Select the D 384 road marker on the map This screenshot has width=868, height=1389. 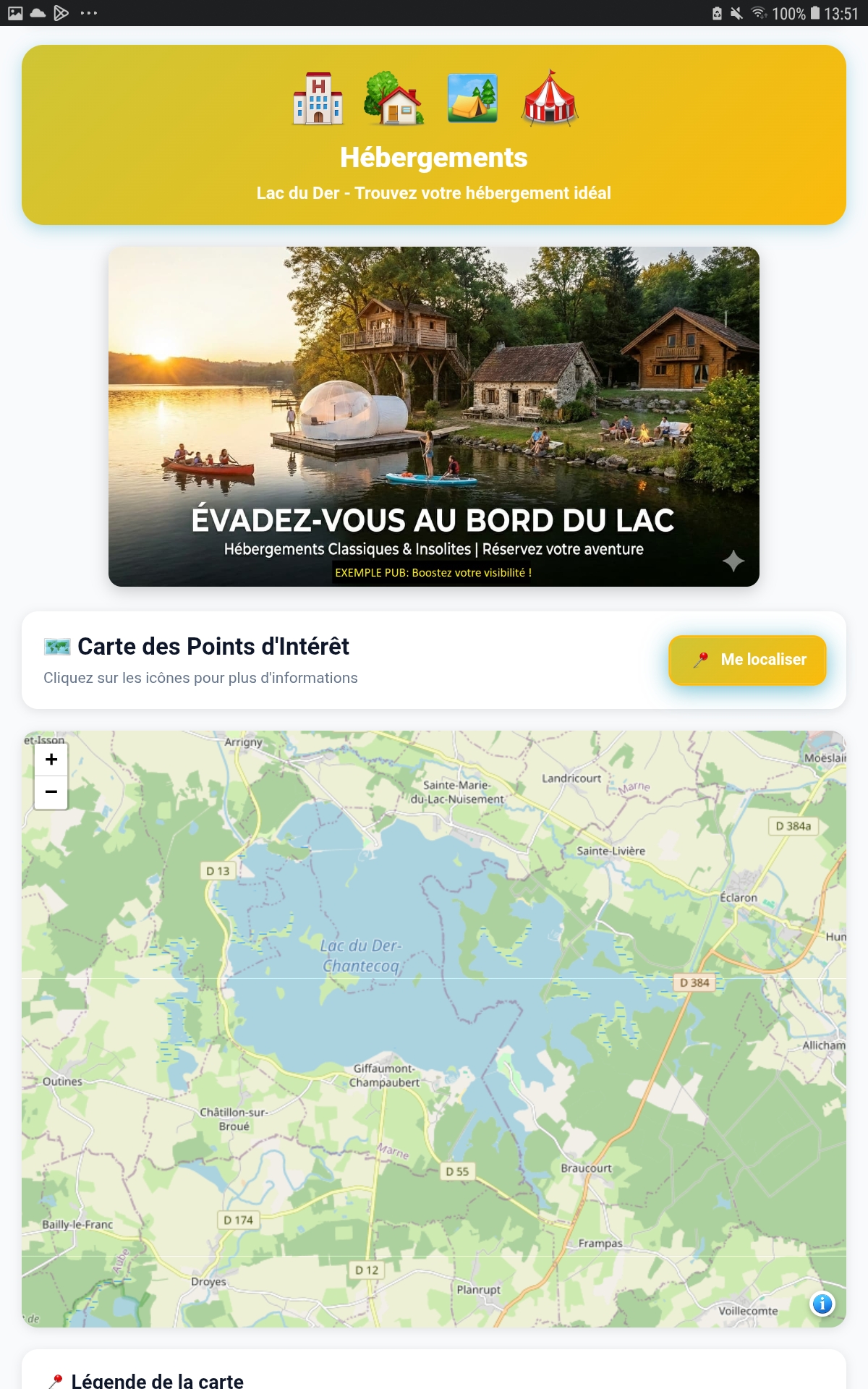tap(695, 982)
